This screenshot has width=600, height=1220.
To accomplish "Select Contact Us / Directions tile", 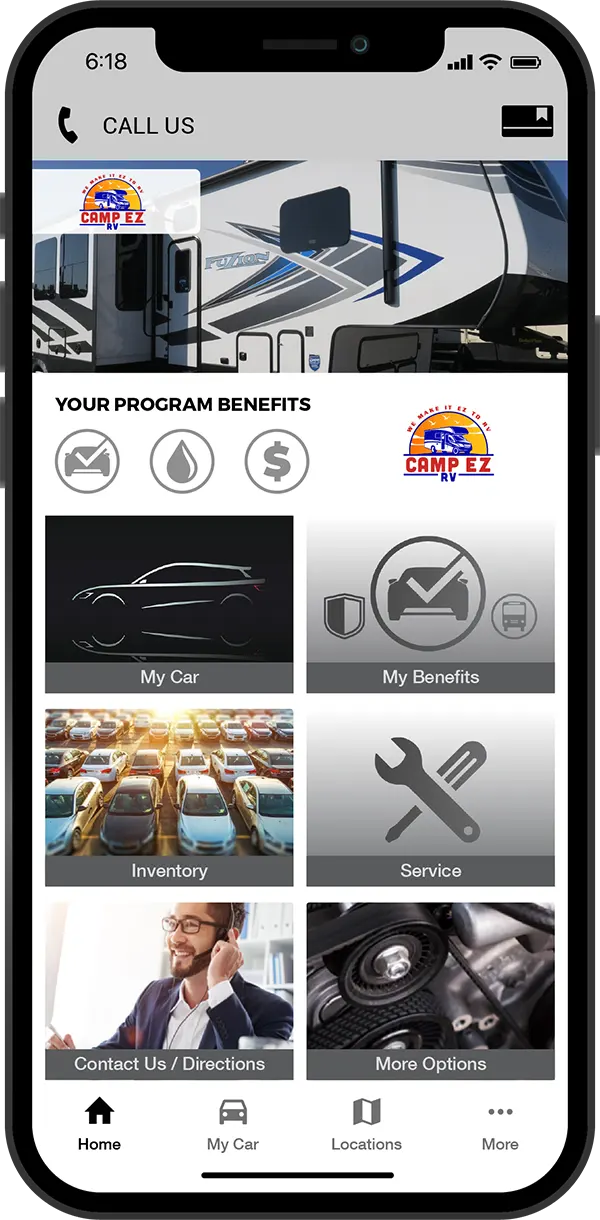I will click(169, 990).
